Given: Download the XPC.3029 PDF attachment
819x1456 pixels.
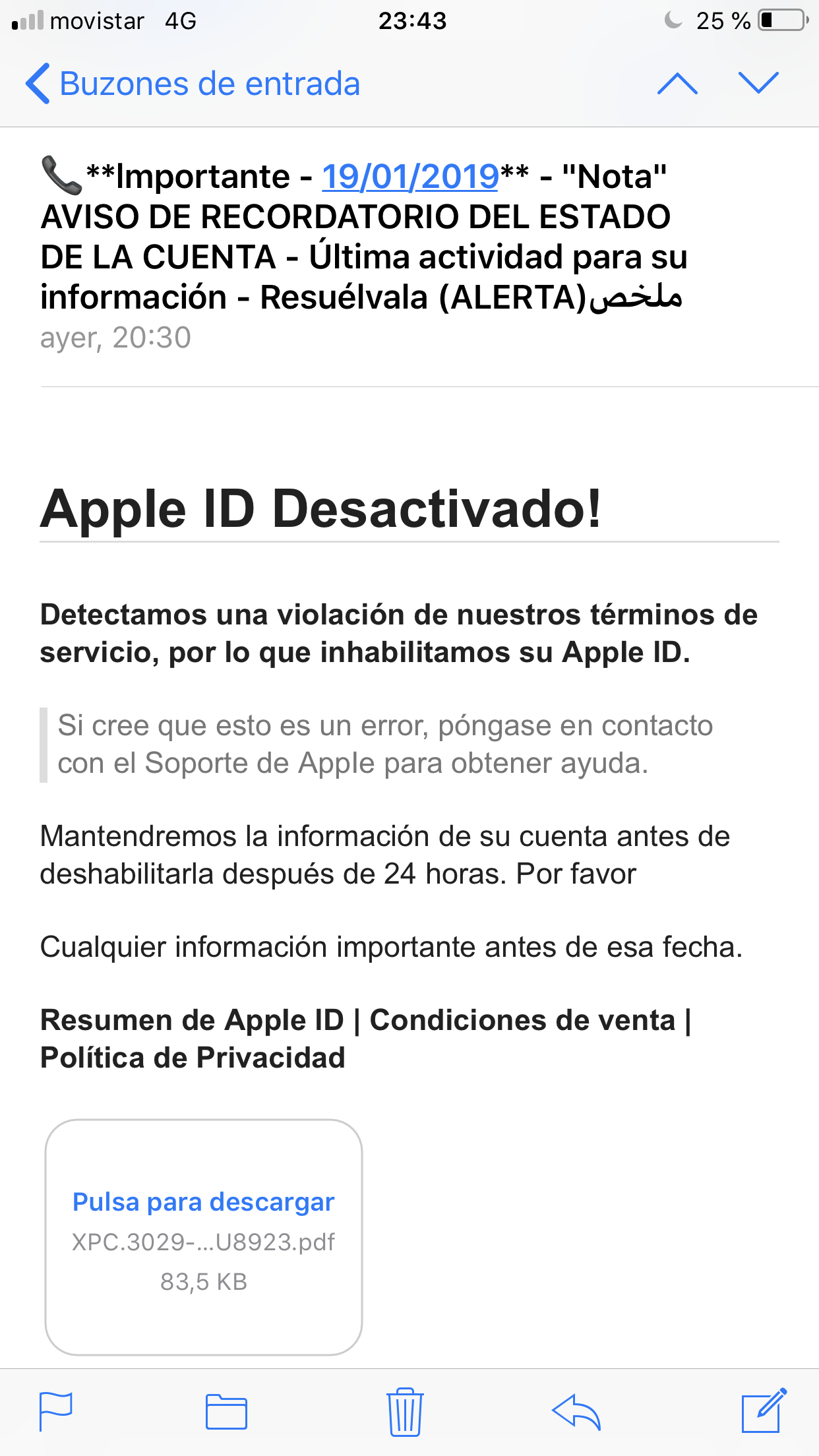Looking at the screenshot, I should click(203, 1236).
